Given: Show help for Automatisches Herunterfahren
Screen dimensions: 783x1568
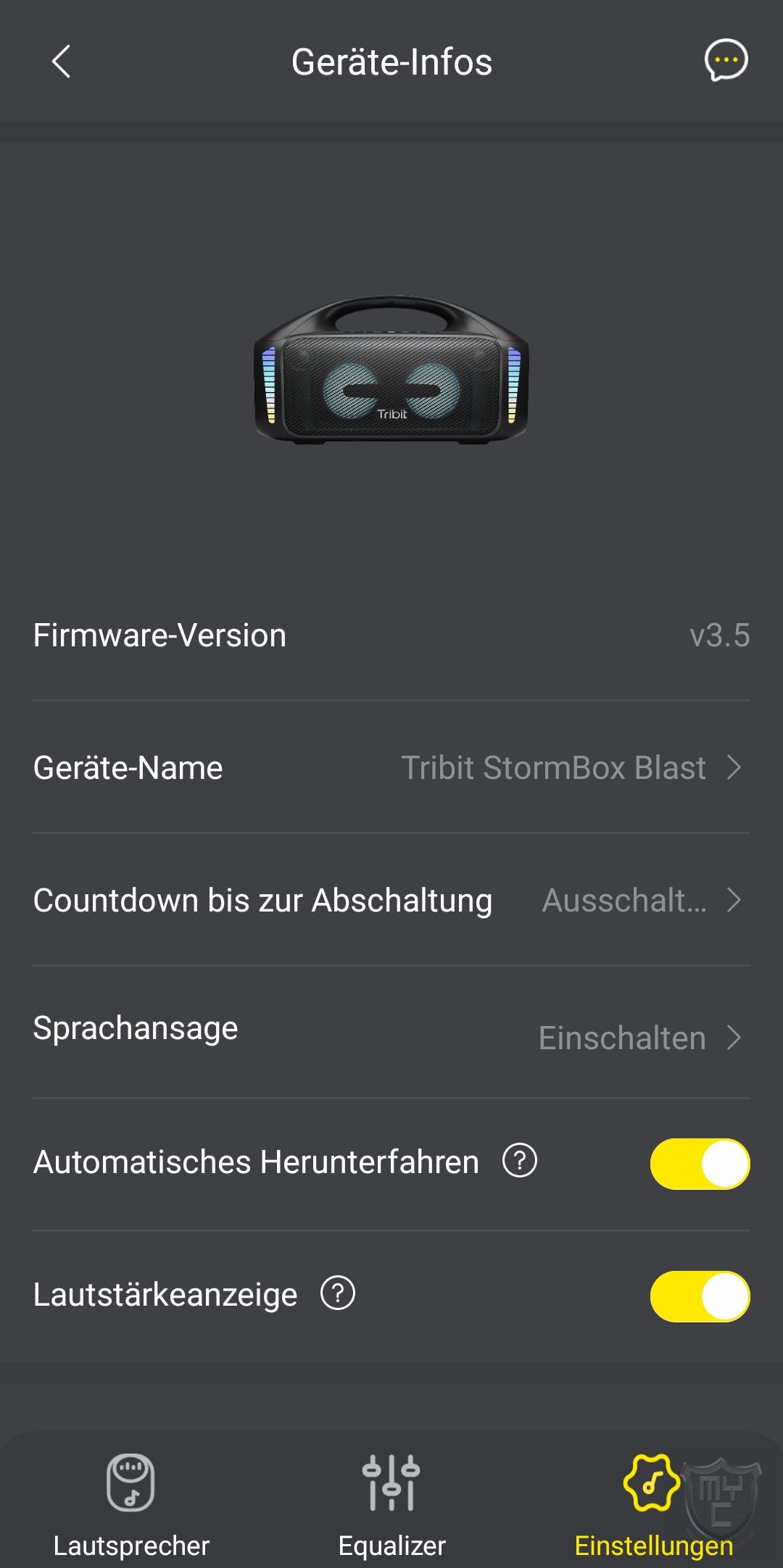Looking at the screenshot, I should click(520, 1161).
